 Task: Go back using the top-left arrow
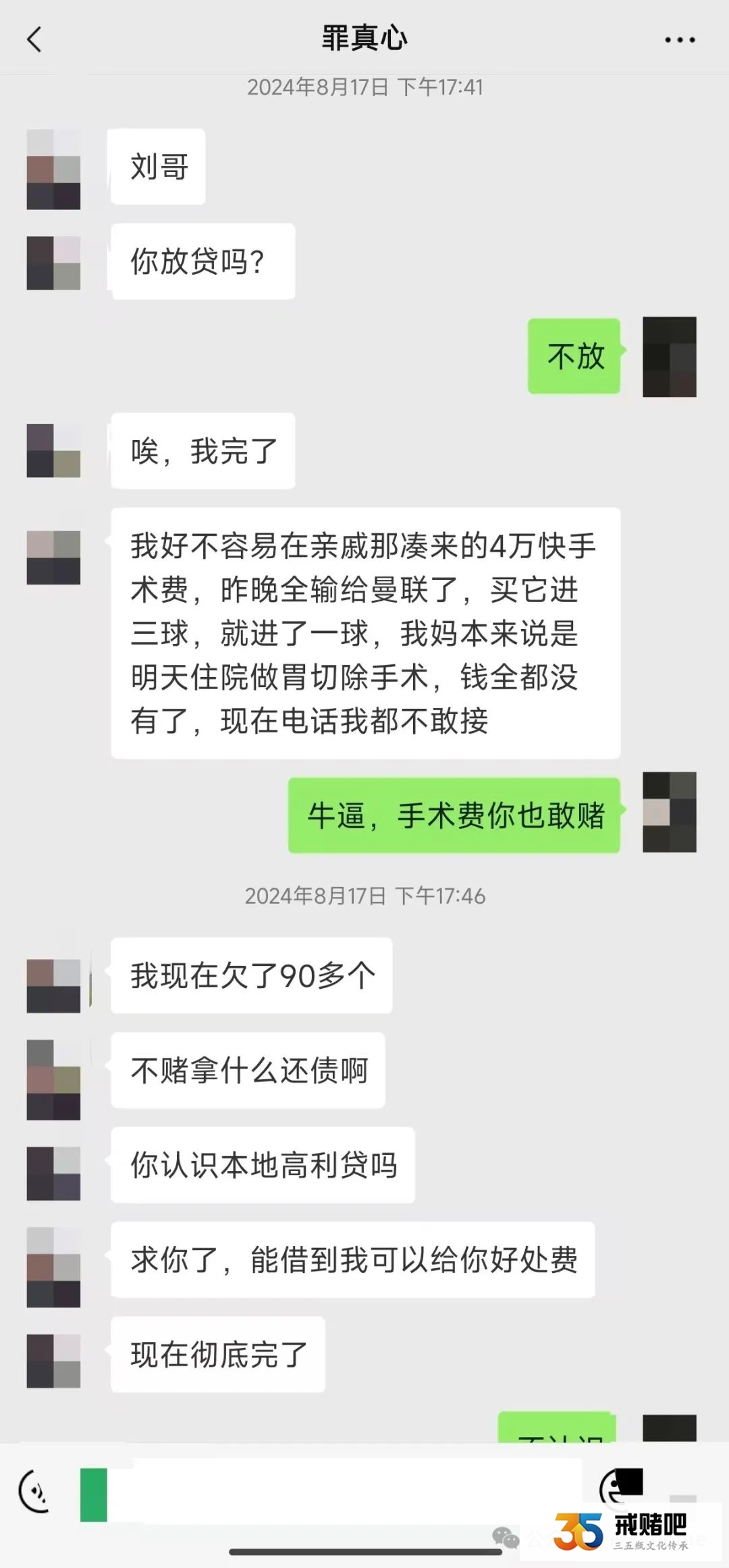coord(34,39)
